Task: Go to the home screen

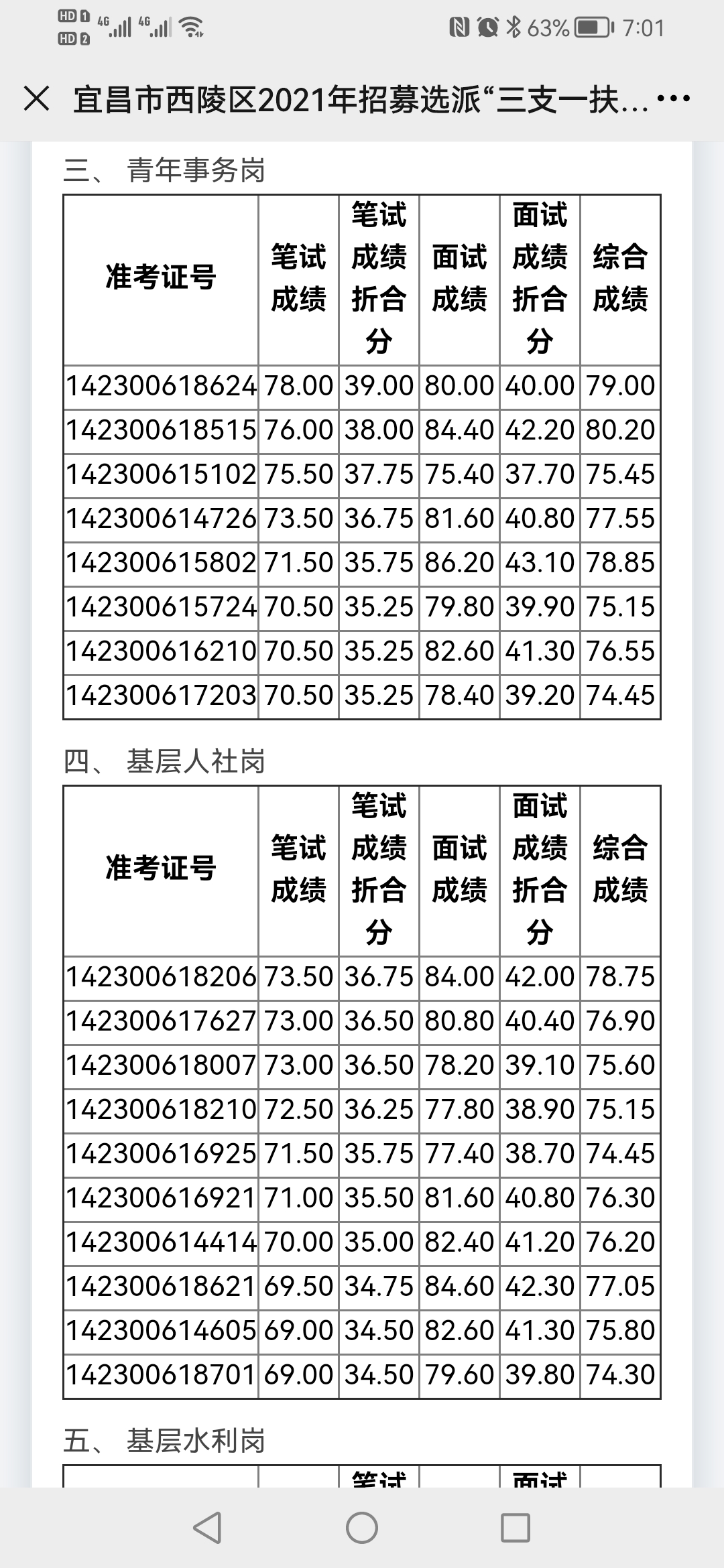Action: (362, 1528)
